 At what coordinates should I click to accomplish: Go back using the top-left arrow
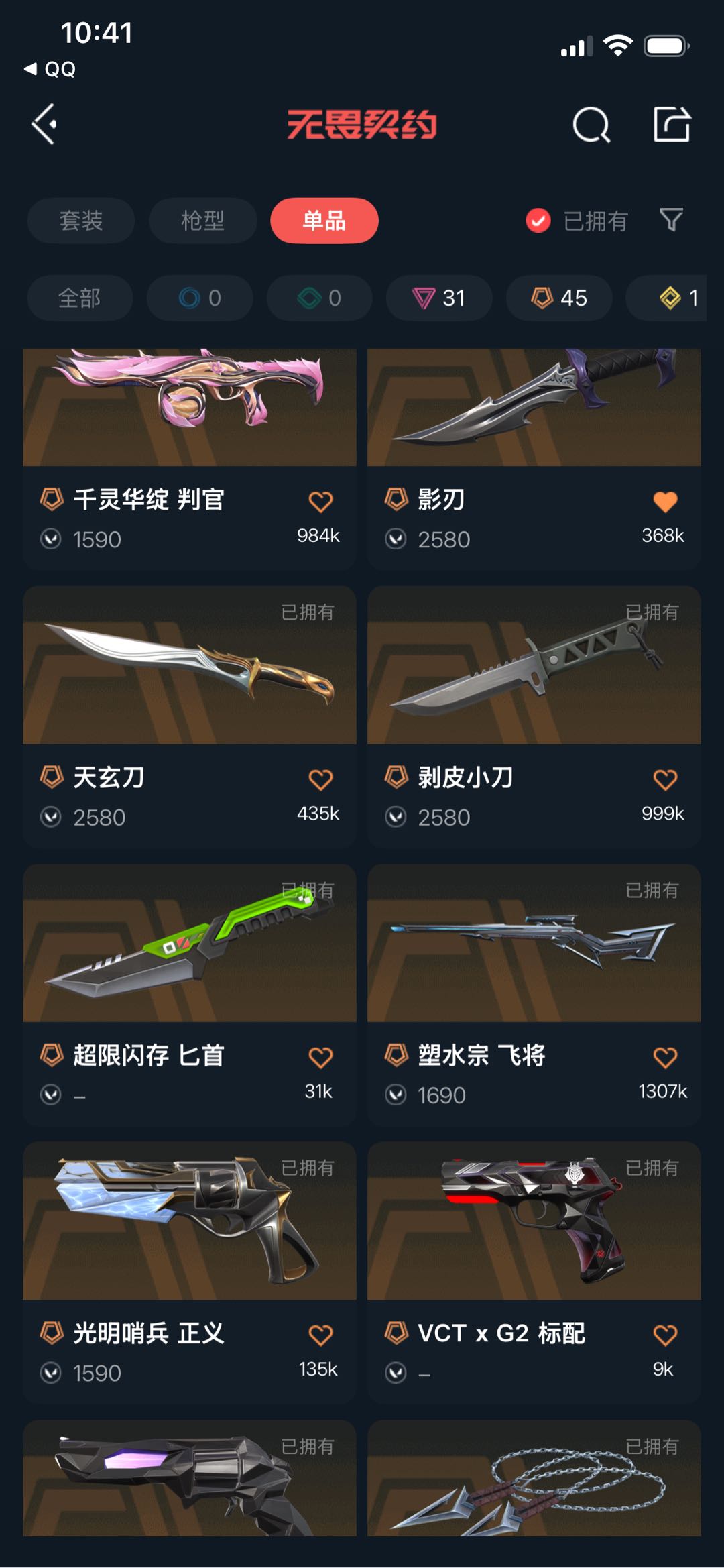point(44,124)
